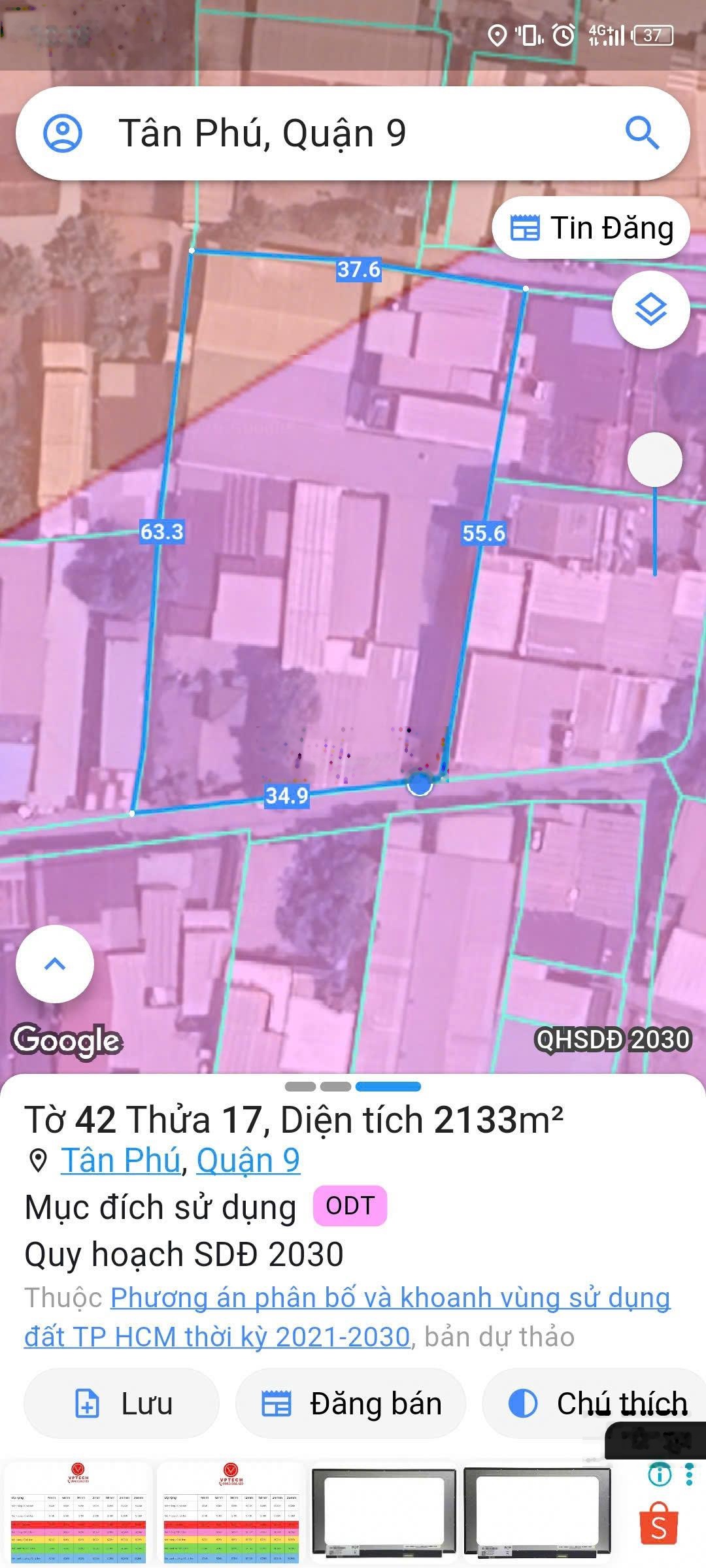Open the Tin Đăng listings
Screen dimensions: 706x1568
coord(591,228)
